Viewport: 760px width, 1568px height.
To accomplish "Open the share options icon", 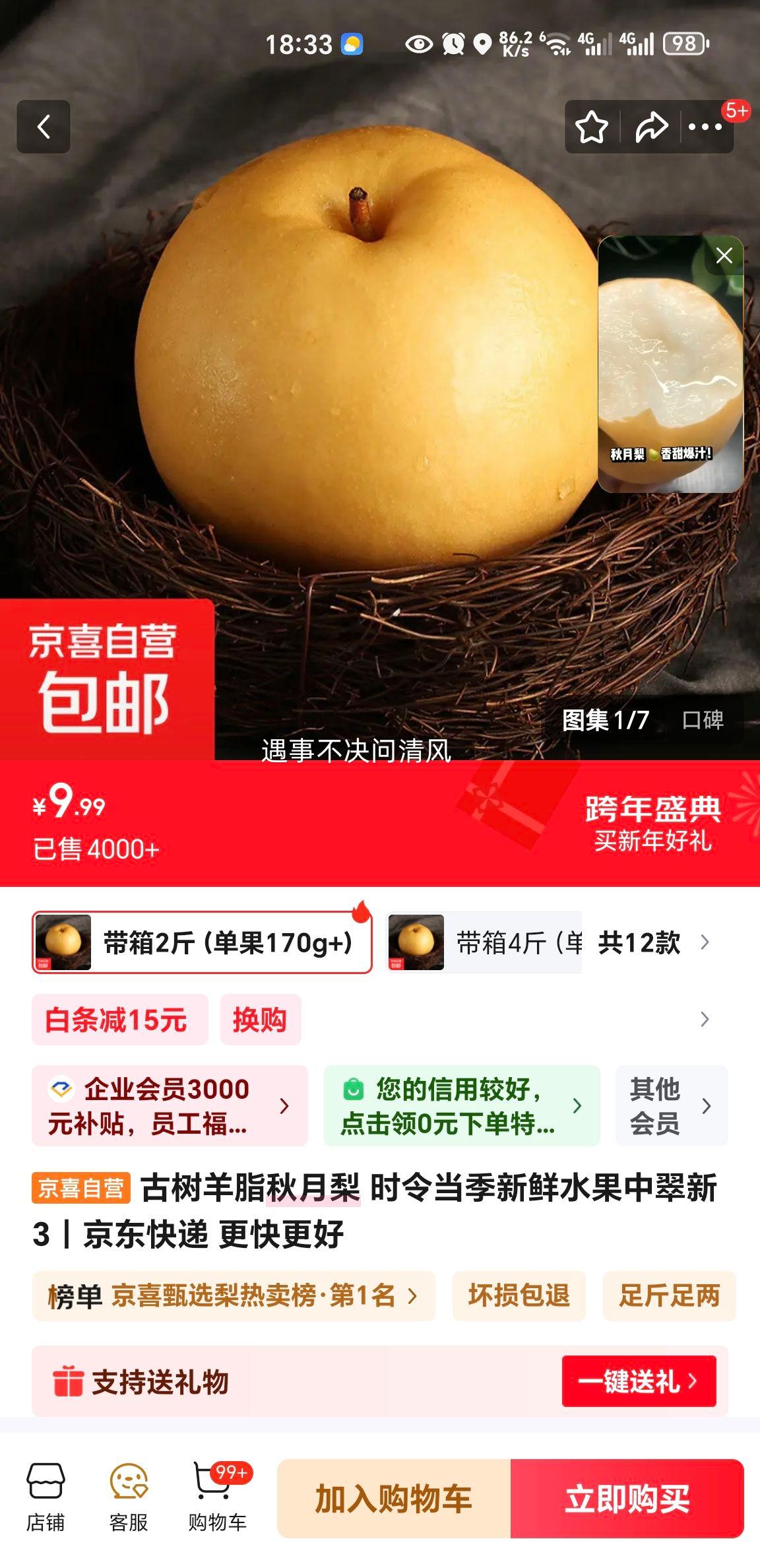I will (650, 125).
